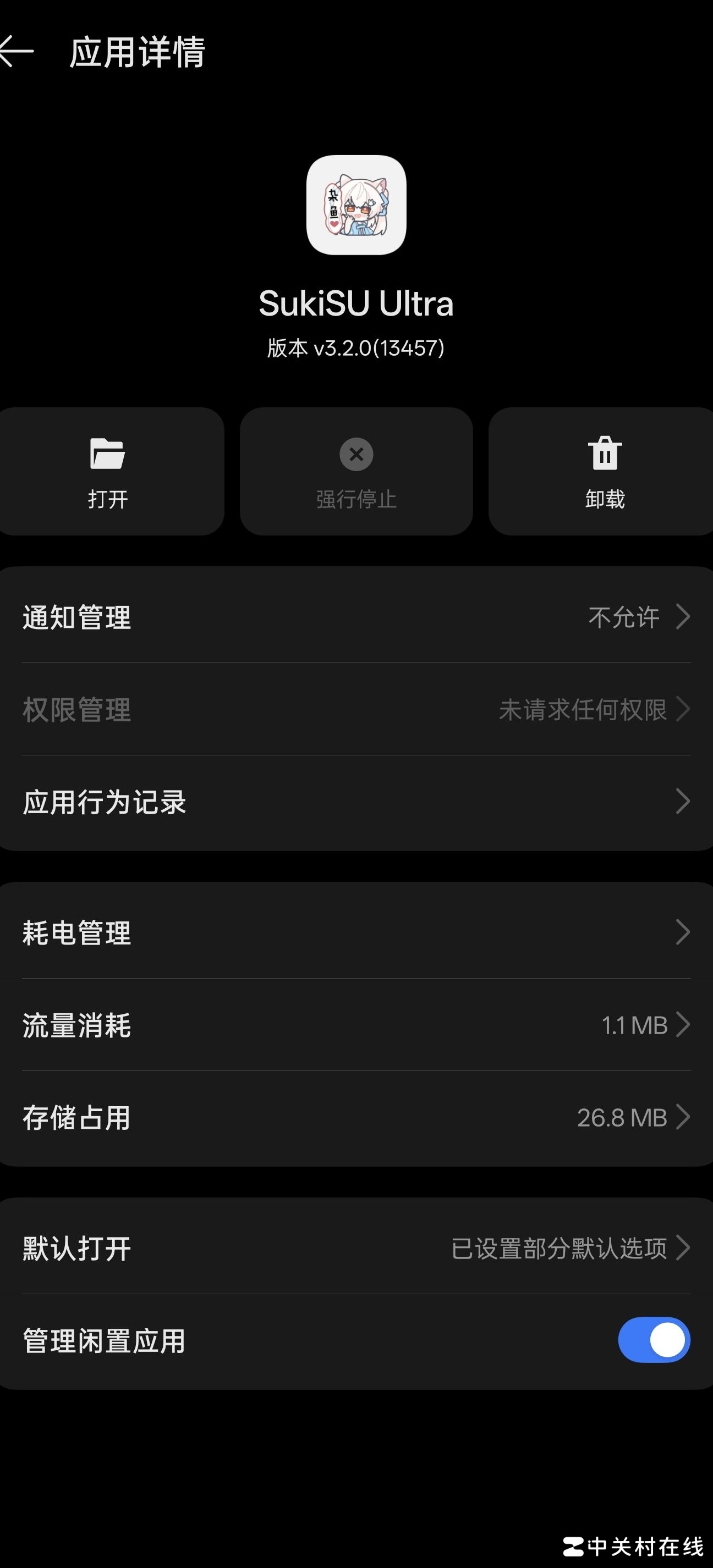The width and height of the screenshot is (713, 1568).
Task: Check 流量消耗 details
Action: click(356, 1025)
